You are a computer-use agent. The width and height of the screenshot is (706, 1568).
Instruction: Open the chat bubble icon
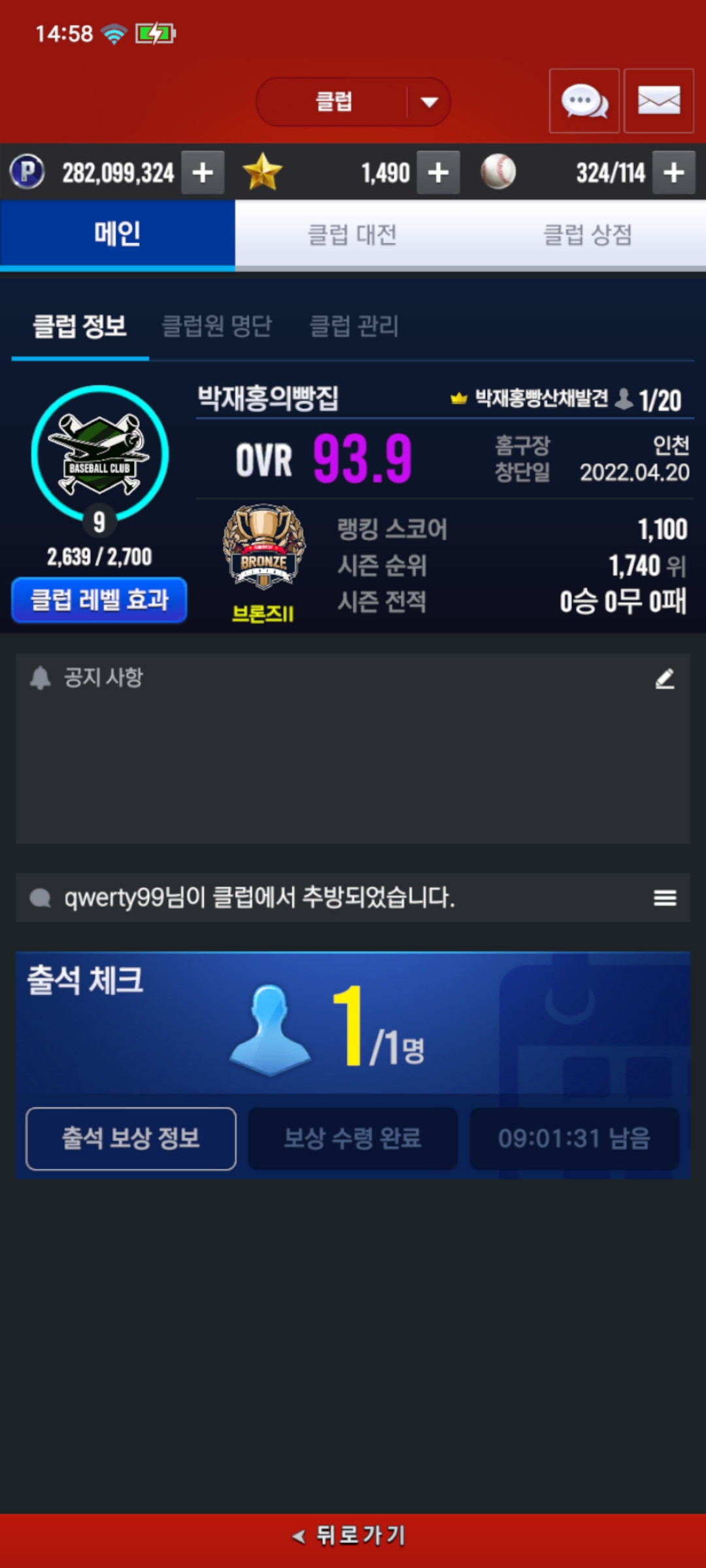584,101
